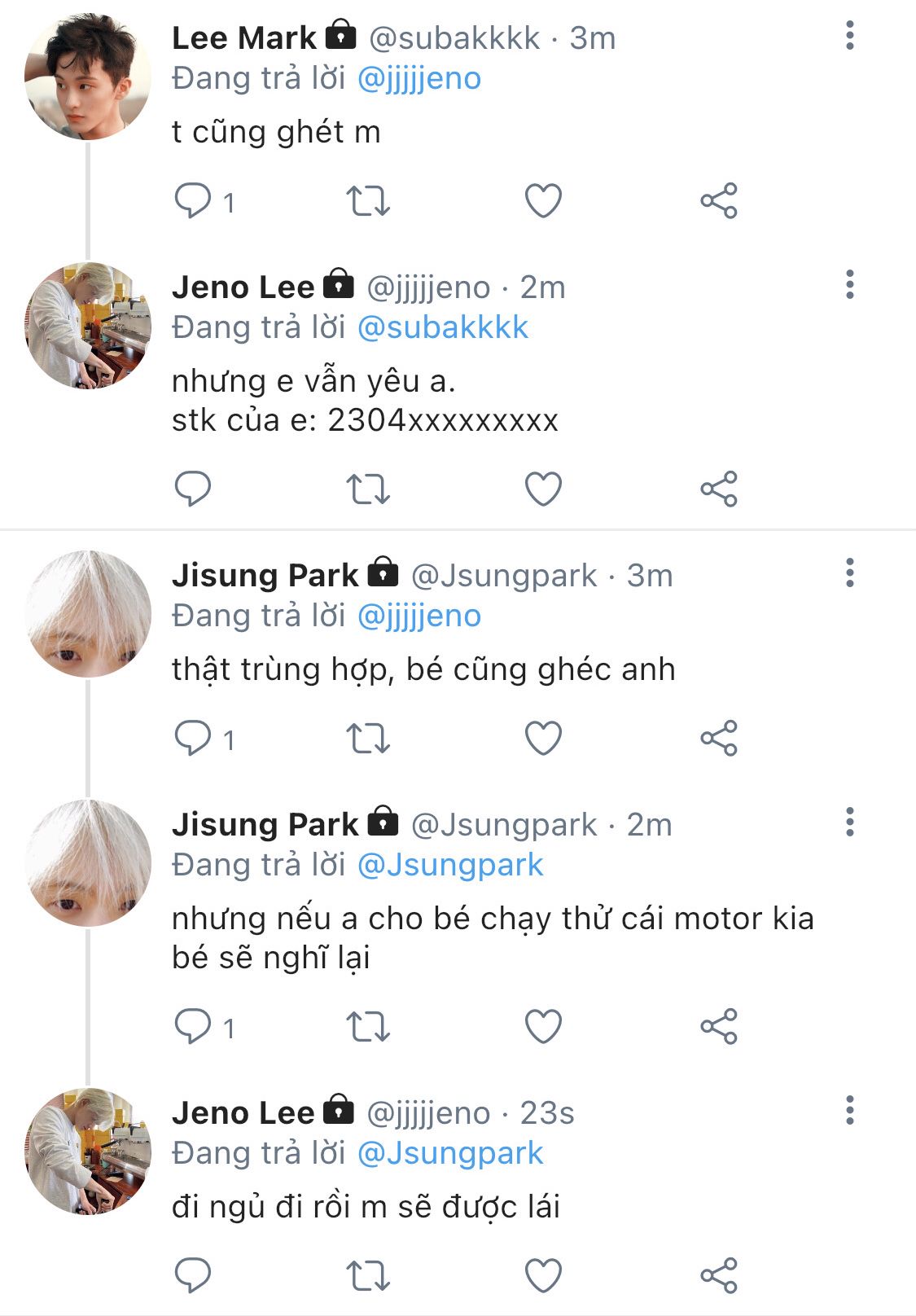The image size is (916, 1316).
Task: Open the @jjjjjeno mention in Lee Mark's reply
Action: click(x=419, y=79)
